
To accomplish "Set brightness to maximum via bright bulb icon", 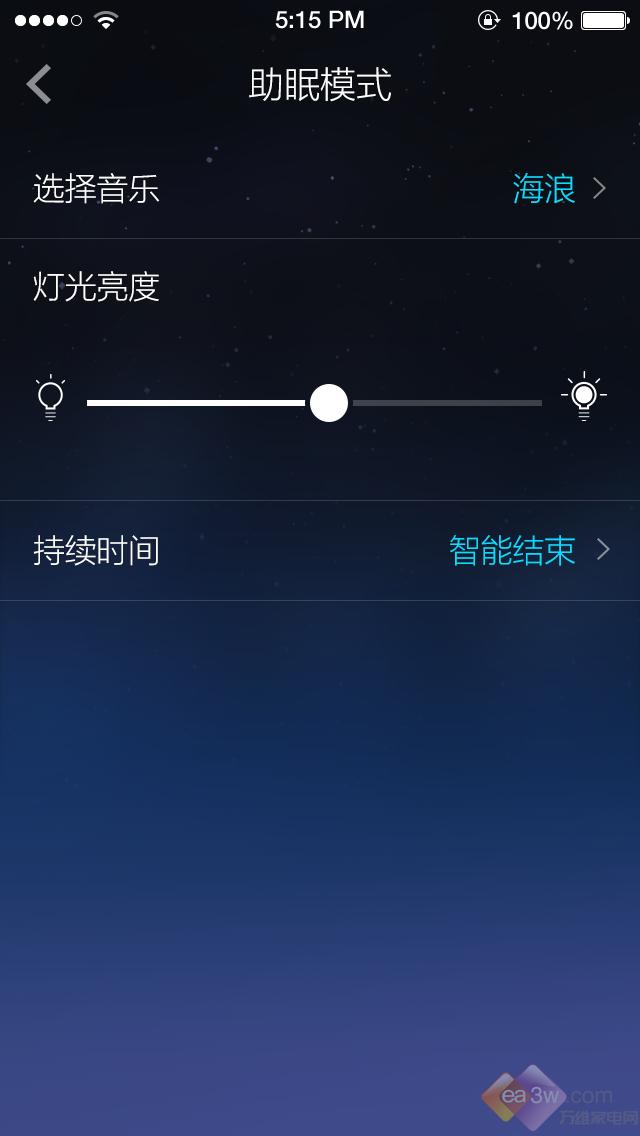I will click(584, 397).
